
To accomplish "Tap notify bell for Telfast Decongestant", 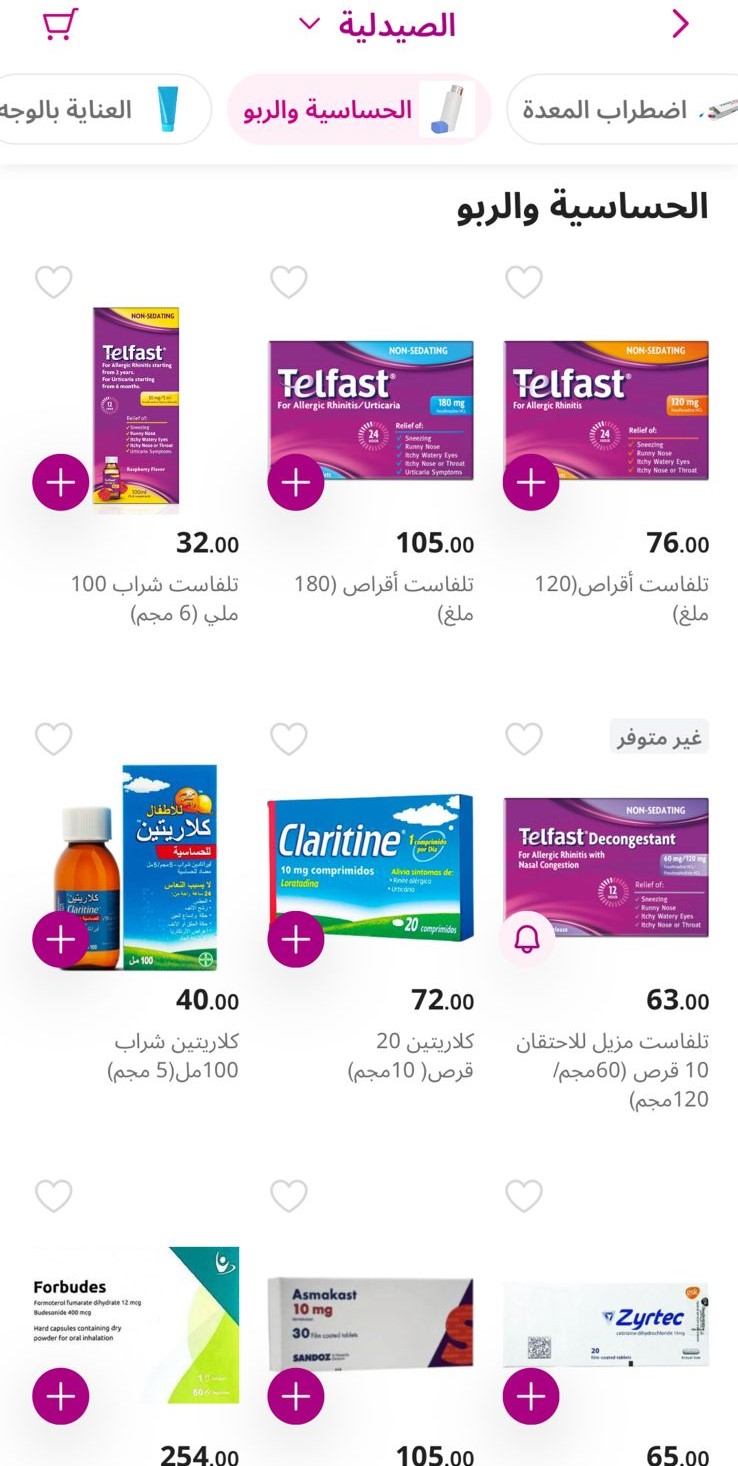I will (x=527, y=939).
